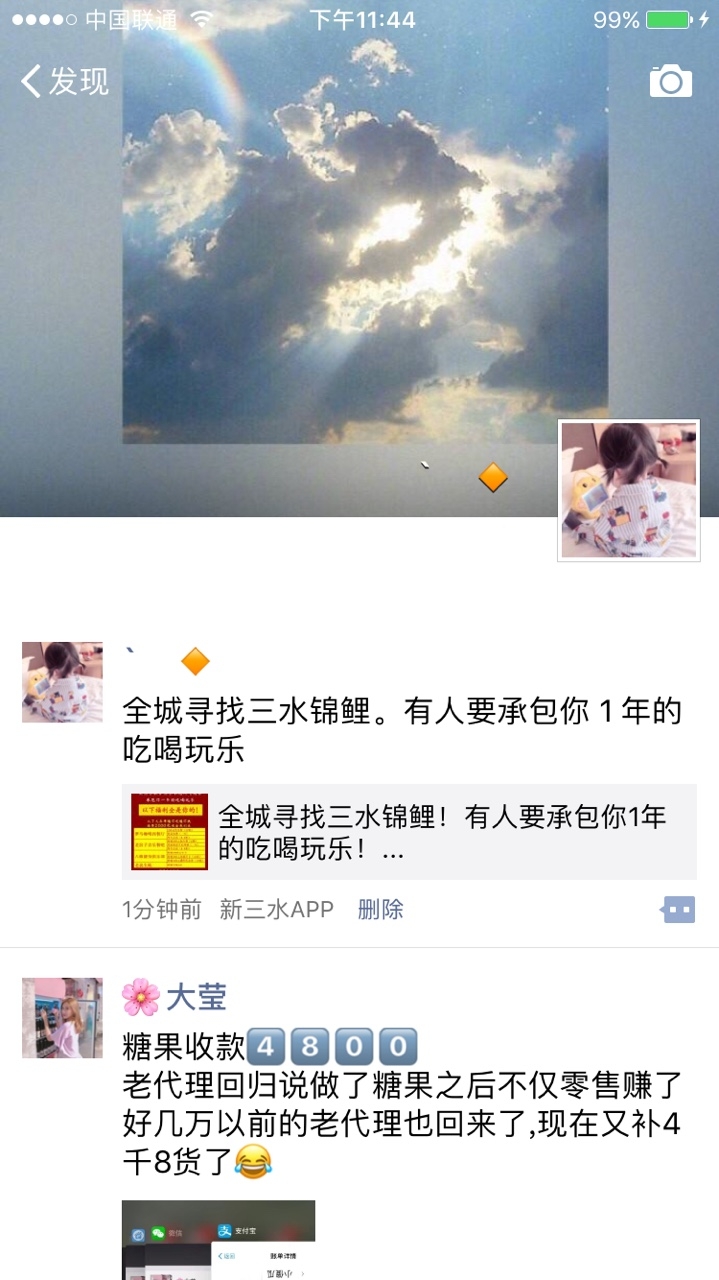The width and height of the screenshot is (719, 1280).
Task: View the screenshot image in 大莹's post
Action: pos(218,1240)
